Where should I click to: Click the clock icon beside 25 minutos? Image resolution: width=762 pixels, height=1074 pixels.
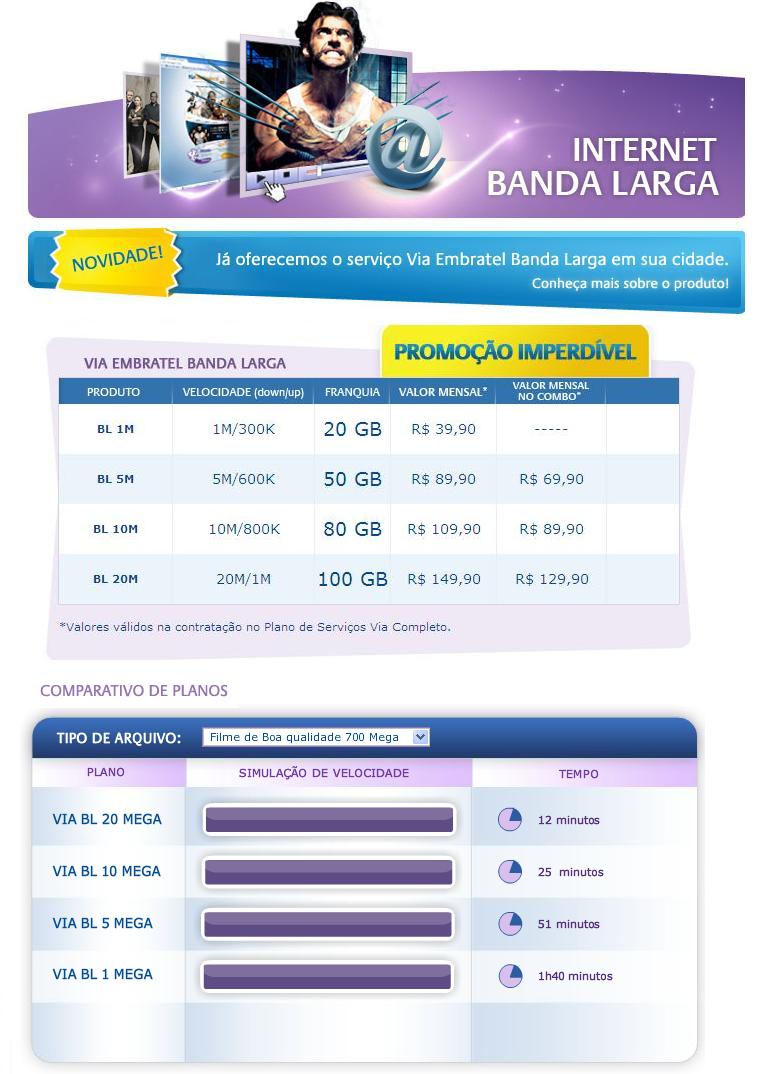point(511,871)
